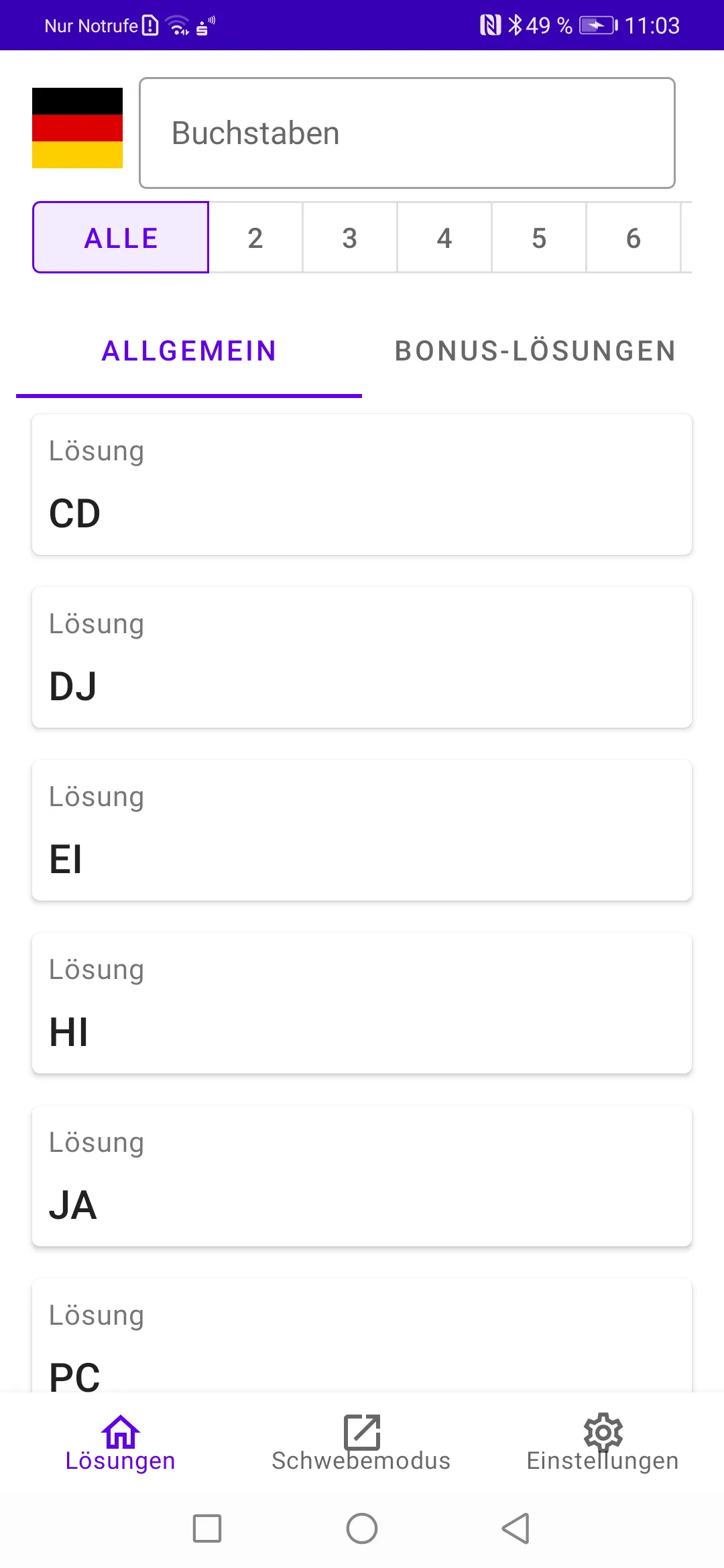The width and height of the screenshot is (724, 1568).
Task: Select the ALLE length filter
Action: click(121, 237)
